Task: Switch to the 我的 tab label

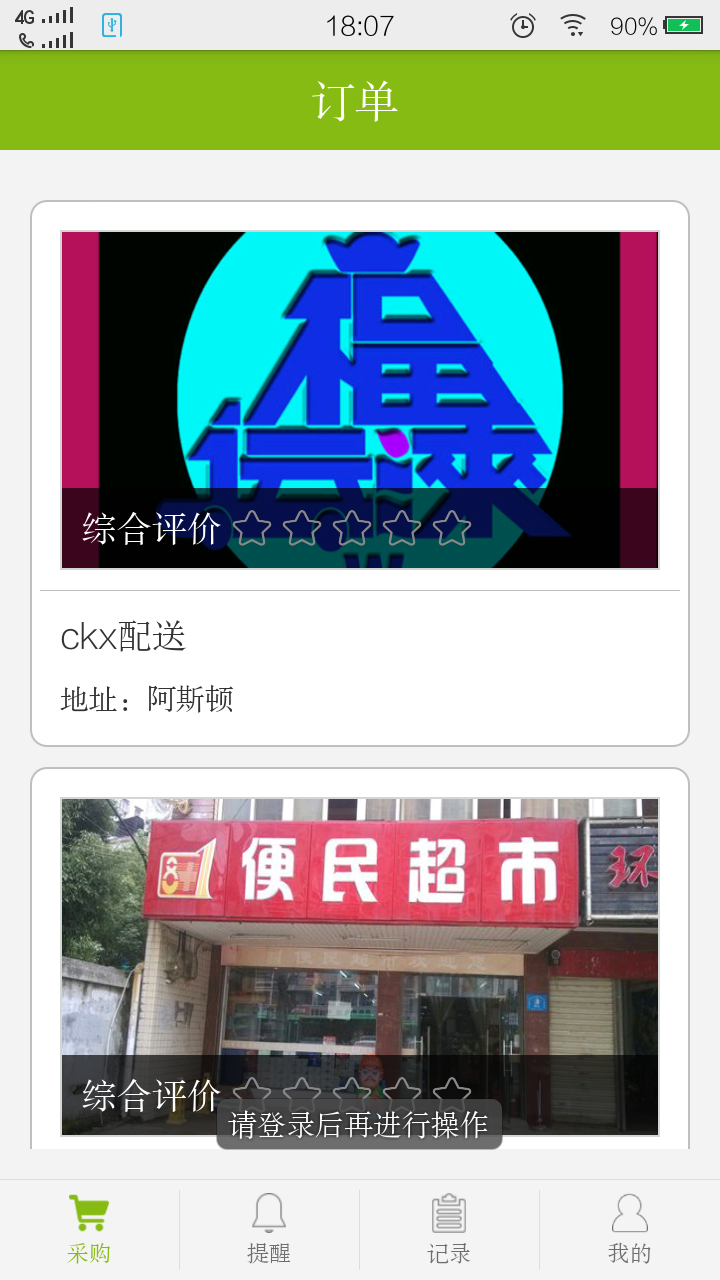Action: [629, 1253]
